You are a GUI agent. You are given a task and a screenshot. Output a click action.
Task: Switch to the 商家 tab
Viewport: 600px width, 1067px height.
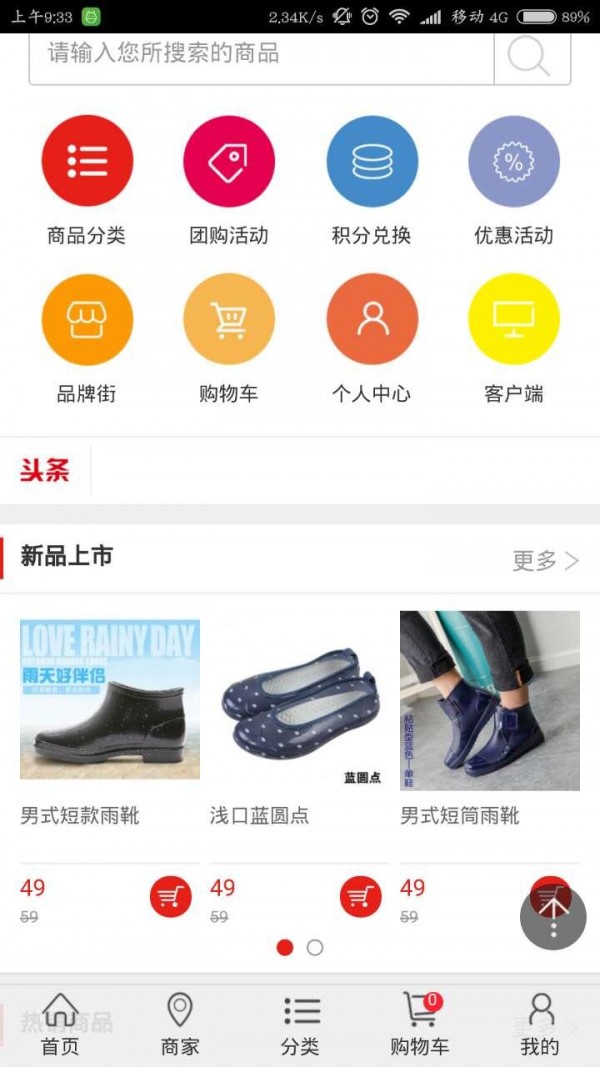tap(180, 1025)
